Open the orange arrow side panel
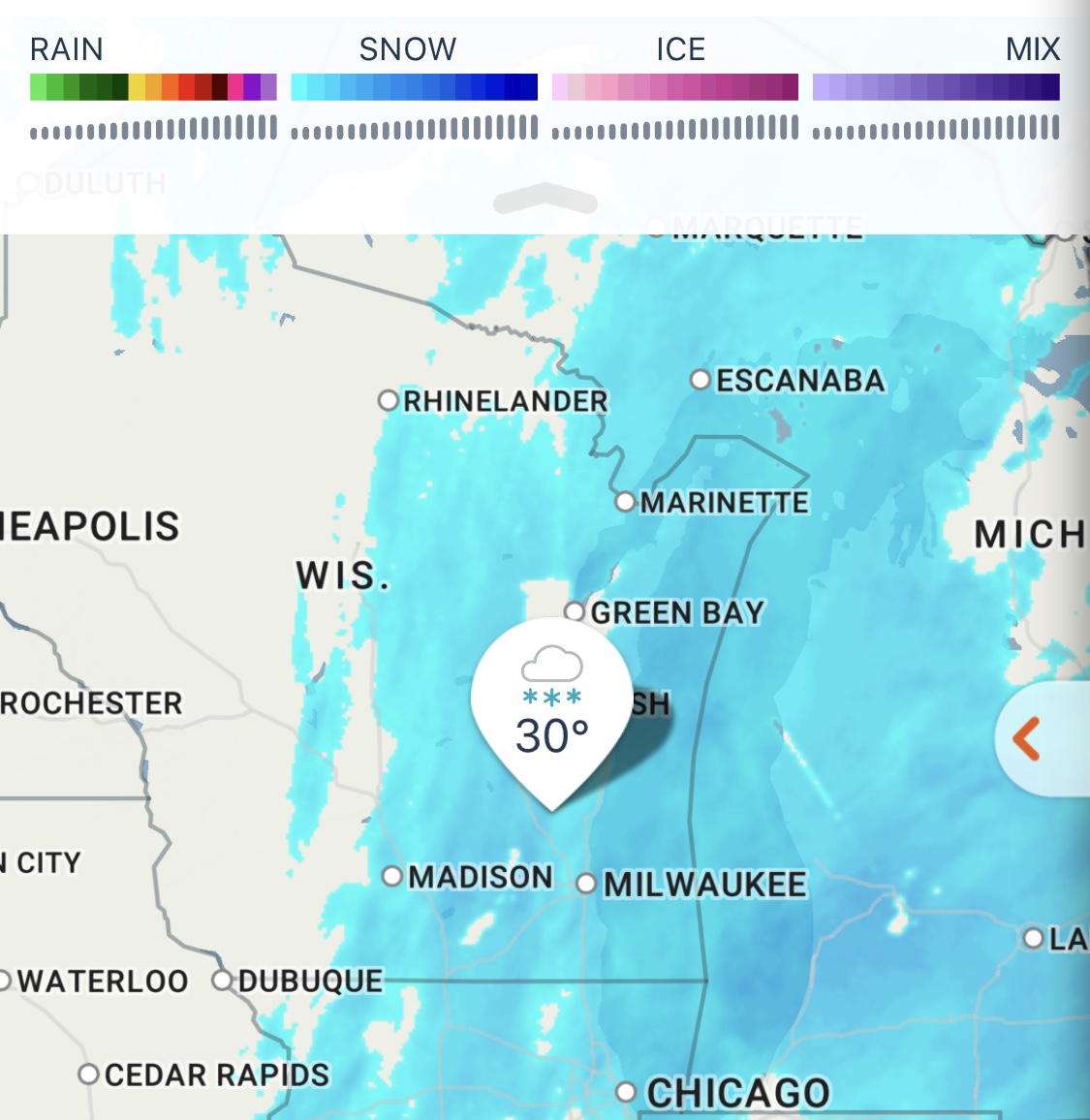This screenshot has height=1120, width=1090. pos(1029,739)
